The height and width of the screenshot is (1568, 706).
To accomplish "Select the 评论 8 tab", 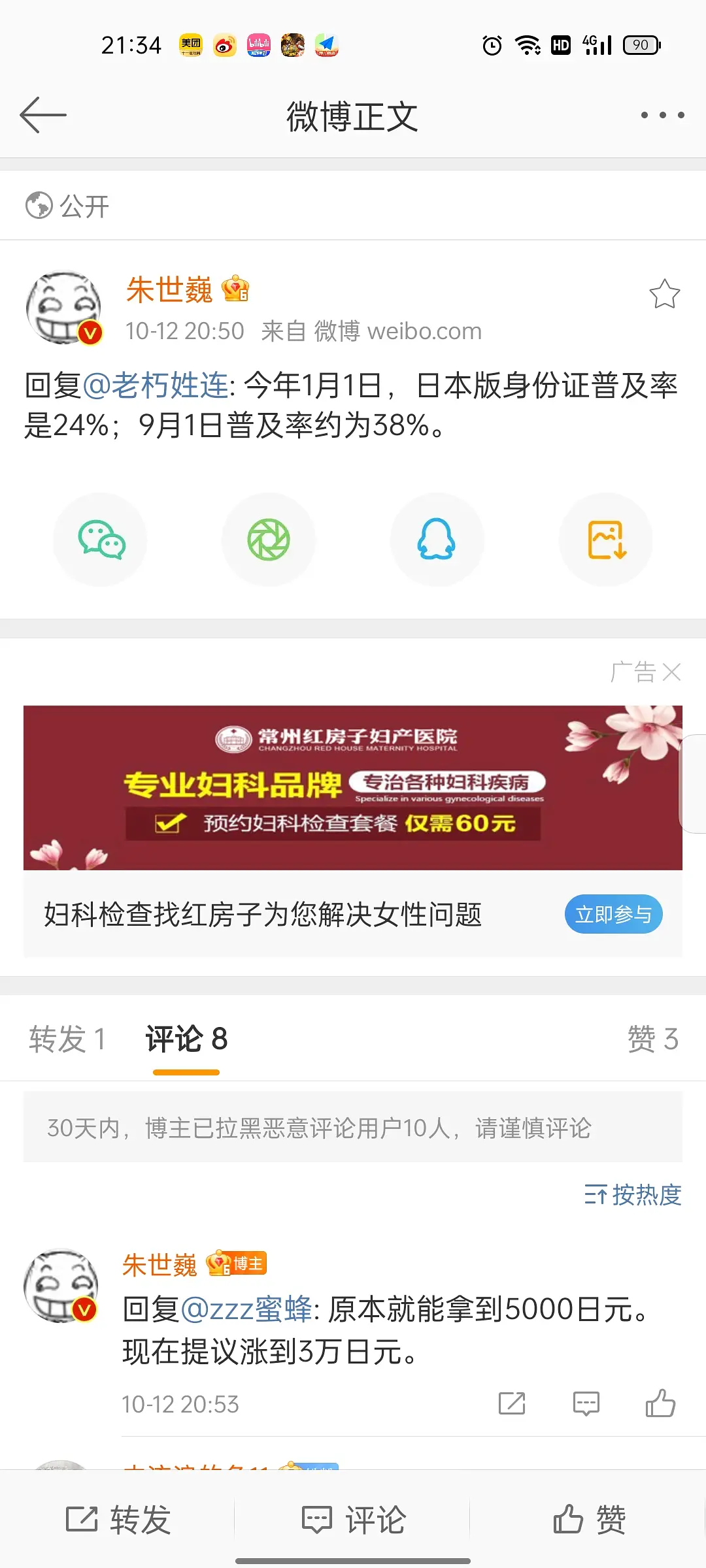I will tap(186, 1039).
